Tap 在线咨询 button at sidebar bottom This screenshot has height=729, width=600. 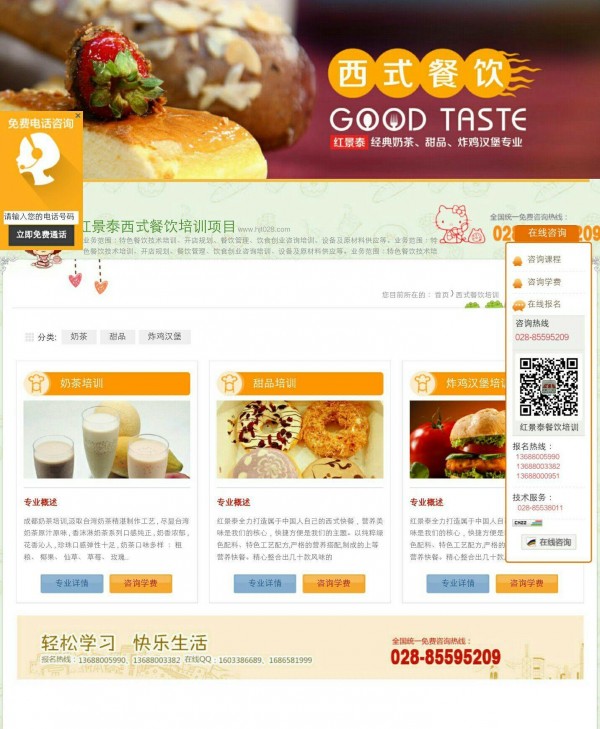(549, 542)
